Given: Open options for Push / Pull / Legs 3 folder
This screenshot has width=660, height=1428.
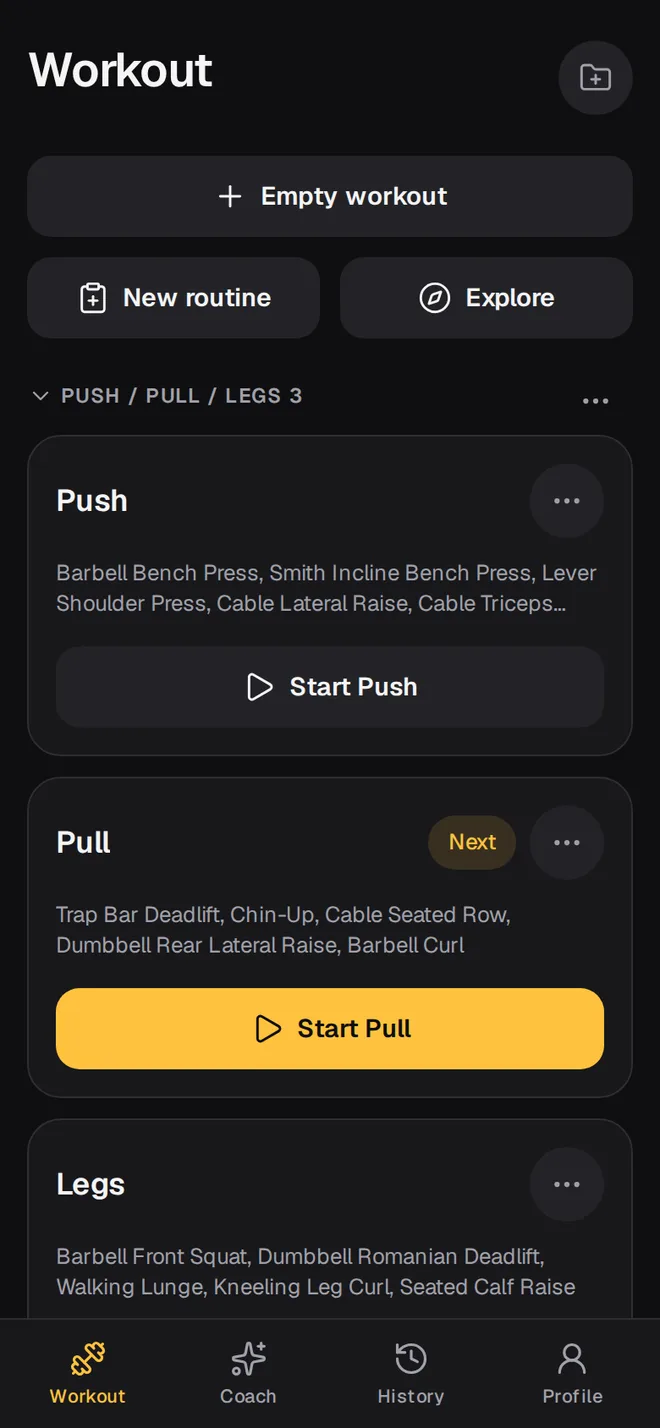Looking at the screenshot, I should point(595,401).
